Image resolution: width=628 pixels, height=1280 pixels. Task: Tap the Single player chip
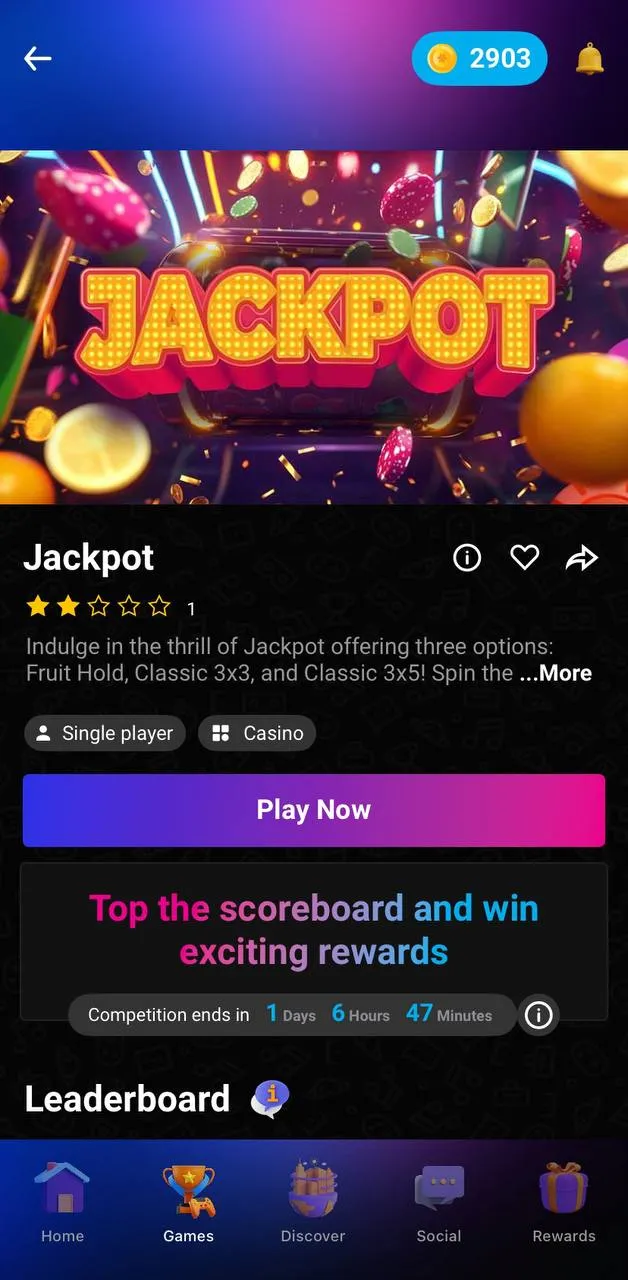[105, 733]
